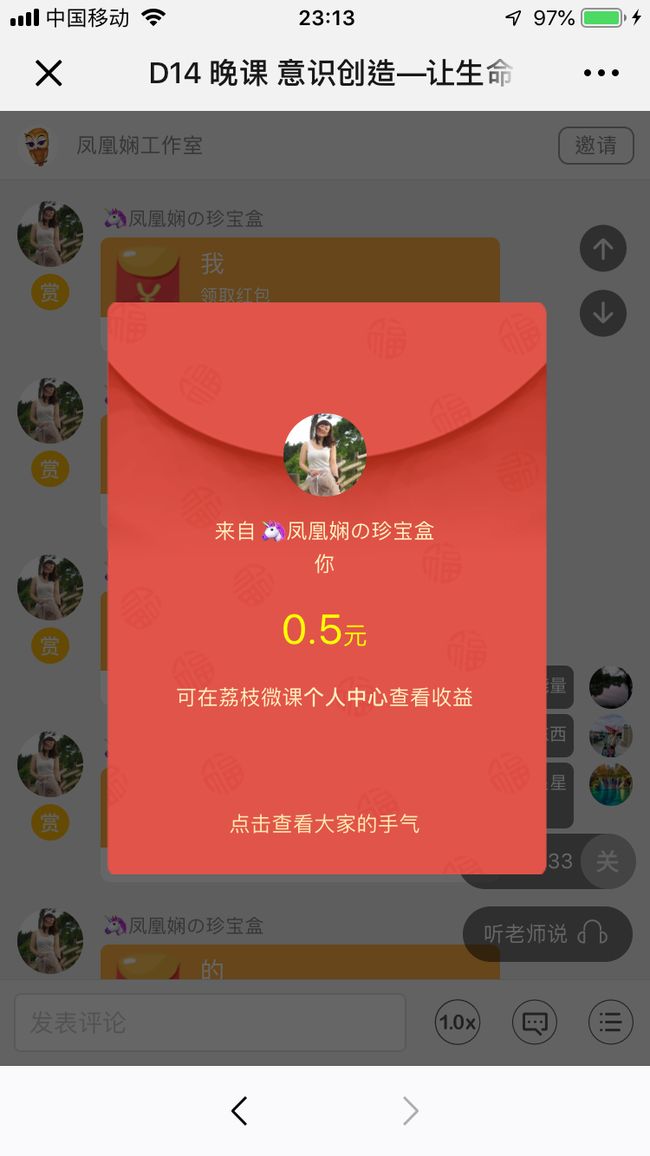Jump to top with the up arrow
Viewport: 650px width, 1156px height.
click(x=603, y=248)
